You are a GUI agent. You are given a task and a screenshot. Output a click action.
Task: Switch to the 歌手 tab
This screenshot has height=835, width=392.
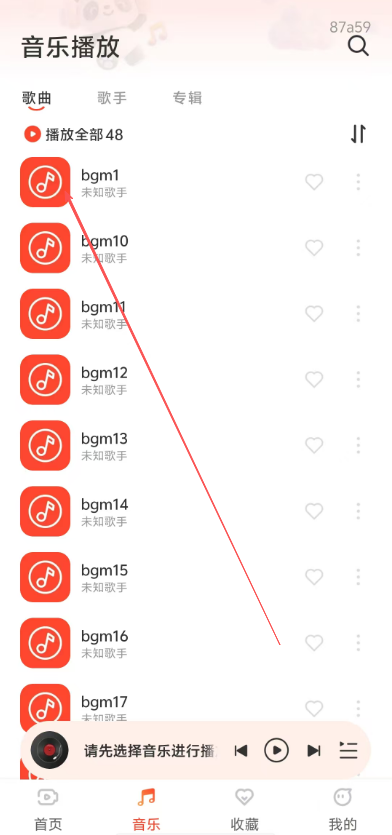112,98
